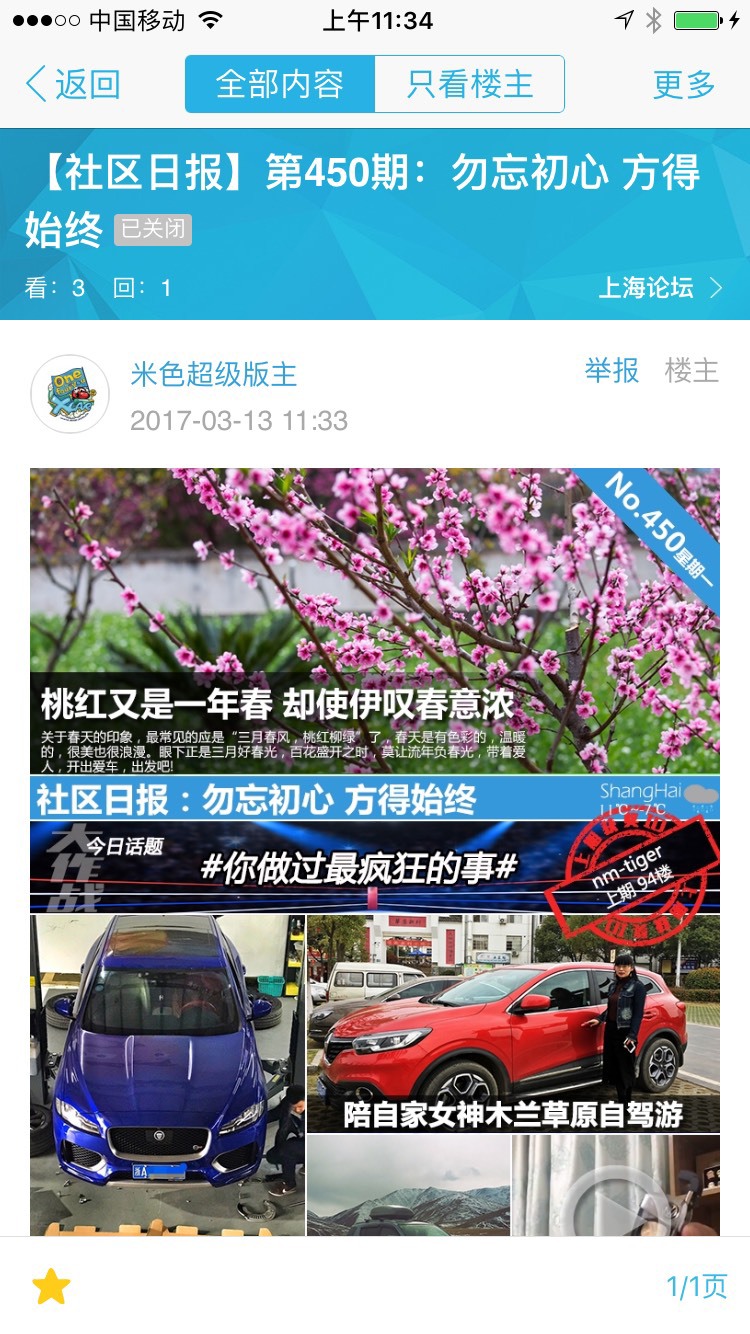The width and height of the screenshot is (750, 1334).
Task: Tap the star favorite icon
Action: coord(51,1286)
